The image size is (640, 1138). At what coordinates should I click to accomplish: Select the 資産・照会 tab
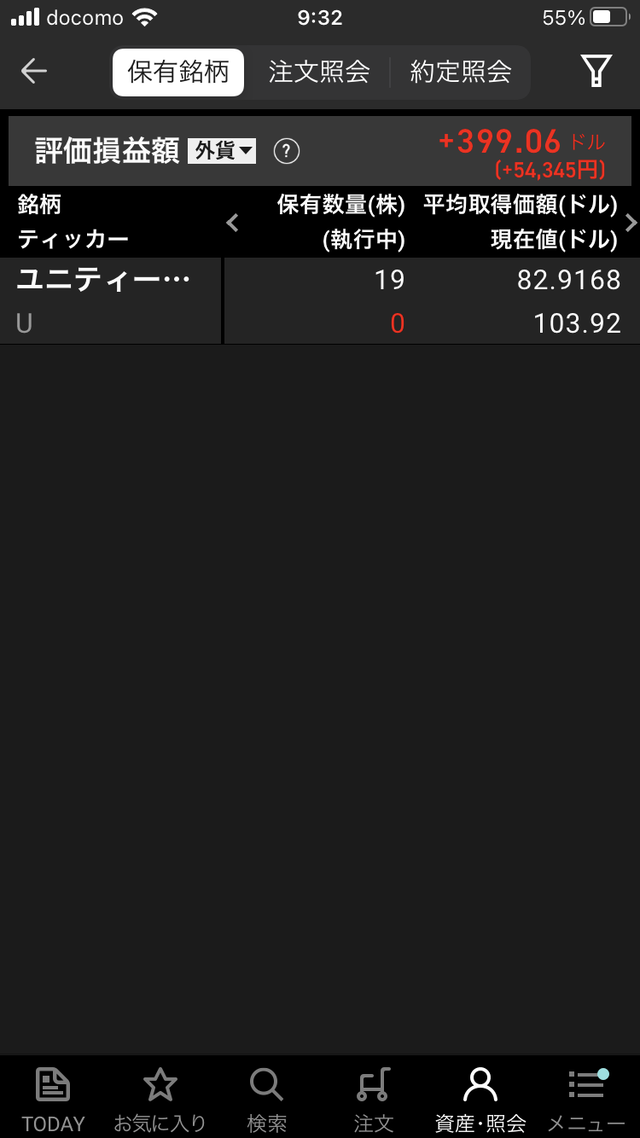(x=480, y=1098)
